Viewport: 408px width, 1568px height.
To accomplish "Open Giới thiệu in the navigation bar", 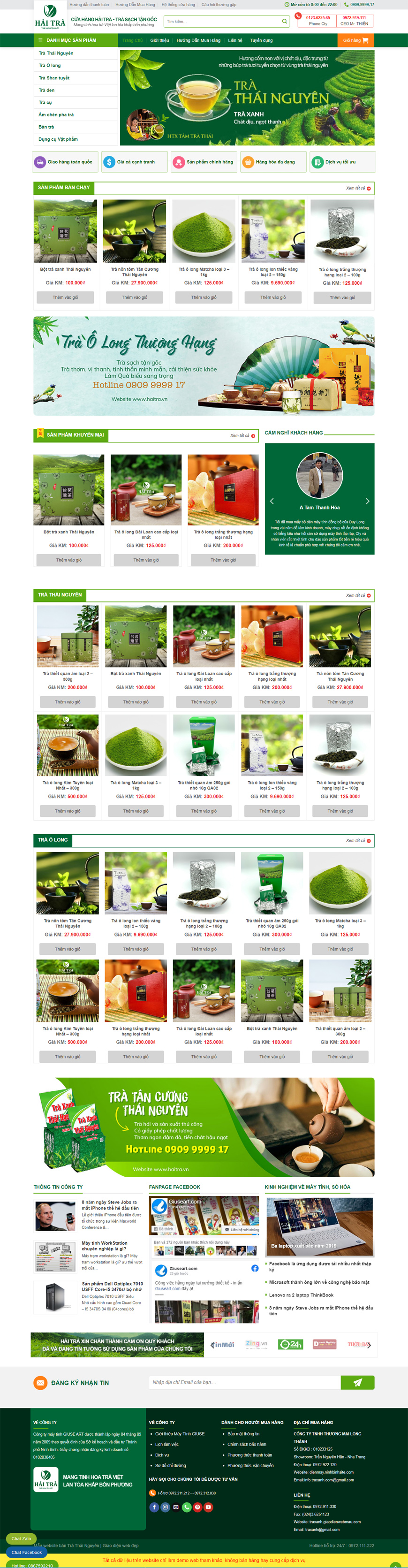I will 159,40.
